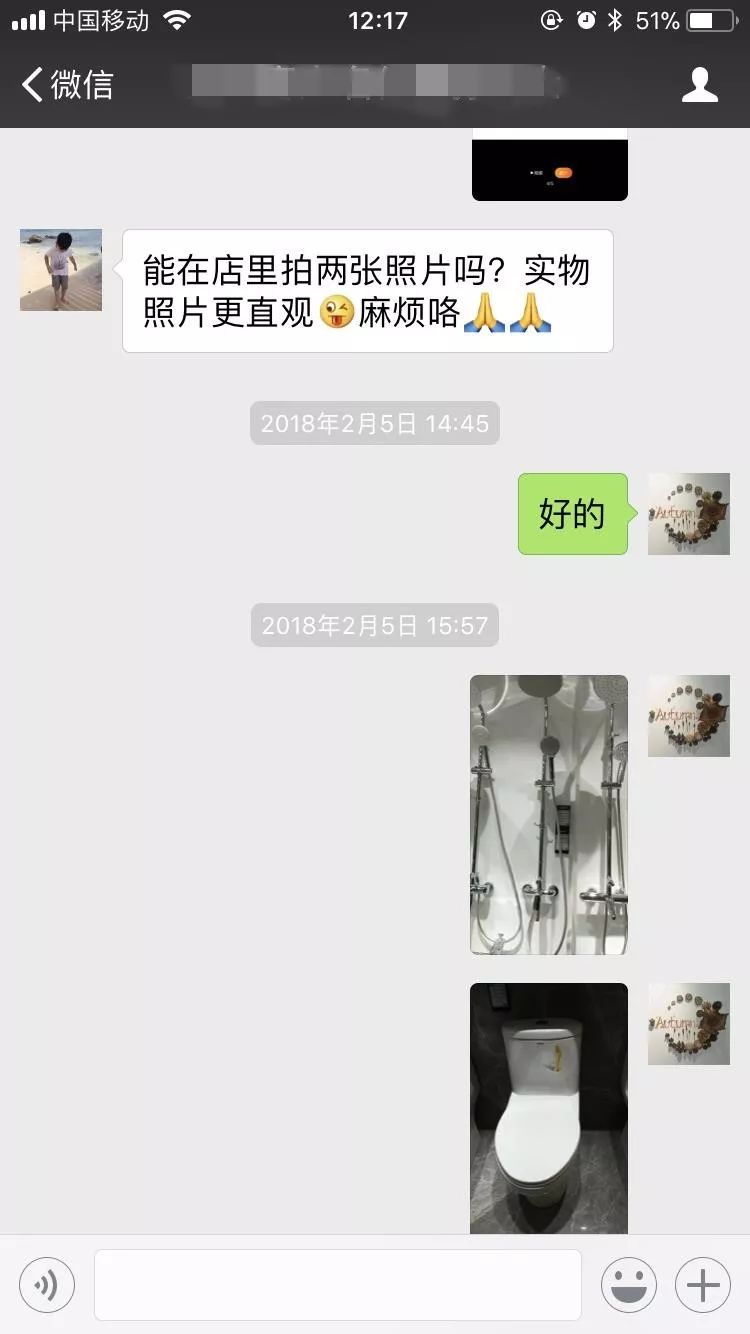Open the shower set photo message
Screen dimensions: 750x1334
pos(549,814)
